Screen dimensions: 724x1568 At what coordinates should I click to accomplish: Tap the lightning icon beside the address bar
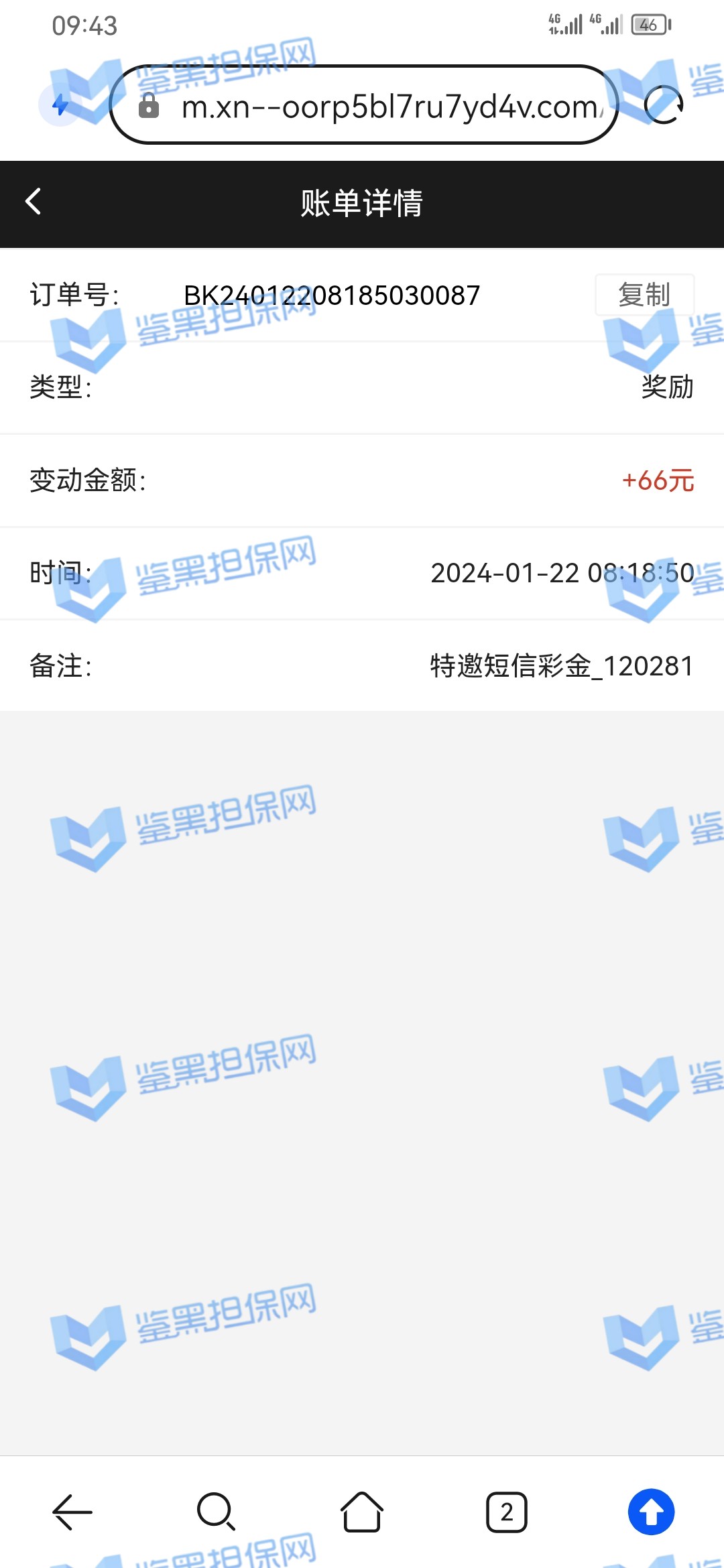pos(60,105)
